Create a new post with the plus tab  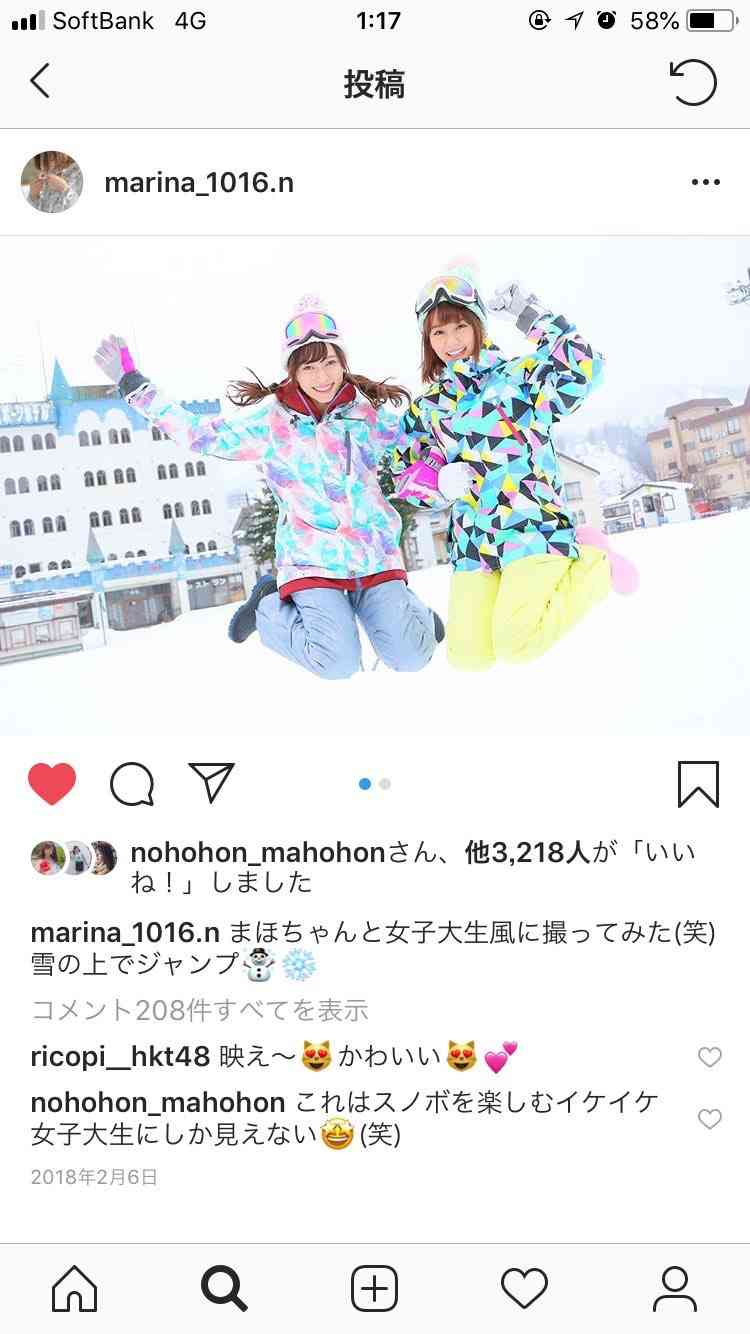coord(374,1288)
